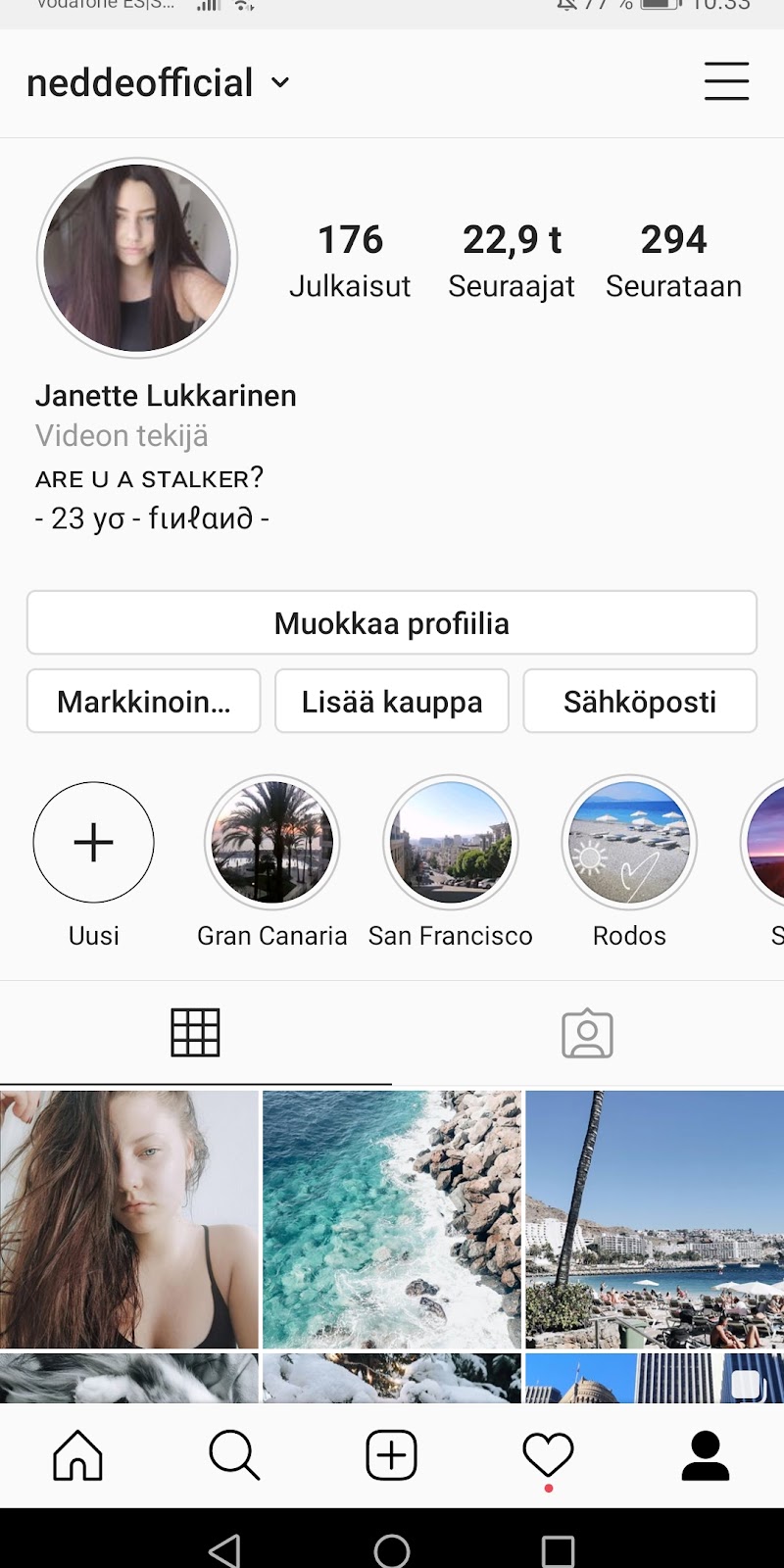Expand the neddeofficial account switcher
This screenshot has width=784, height=1568.
point(280,83)
